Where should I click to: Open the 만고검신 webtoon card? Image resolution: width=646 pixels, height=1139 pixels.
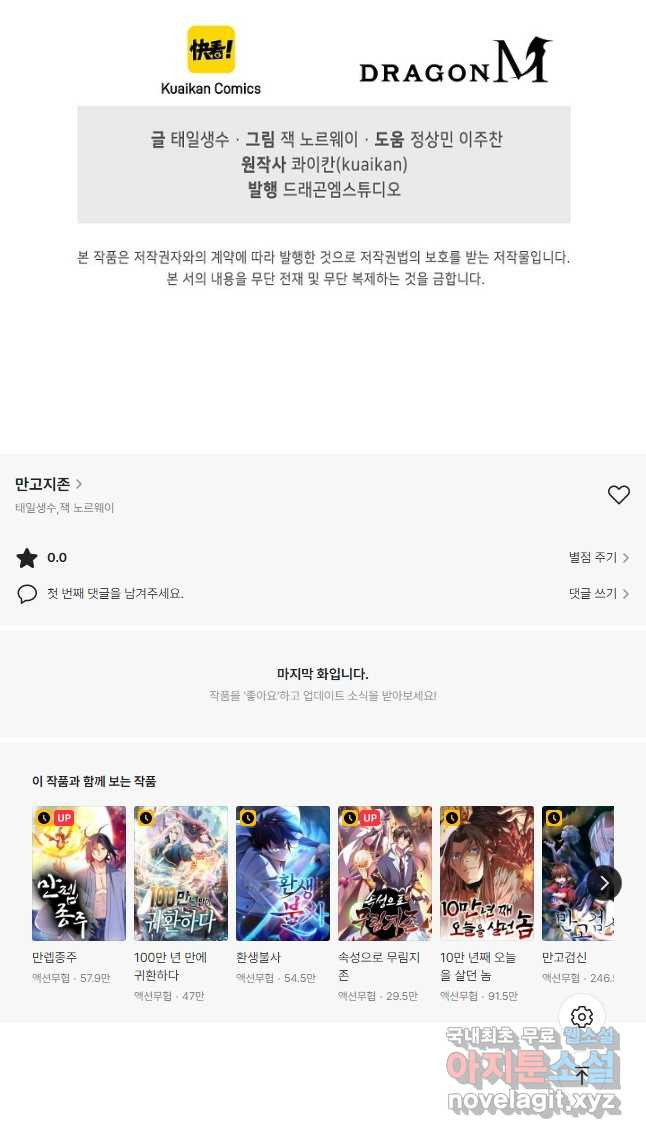point(575,874)
